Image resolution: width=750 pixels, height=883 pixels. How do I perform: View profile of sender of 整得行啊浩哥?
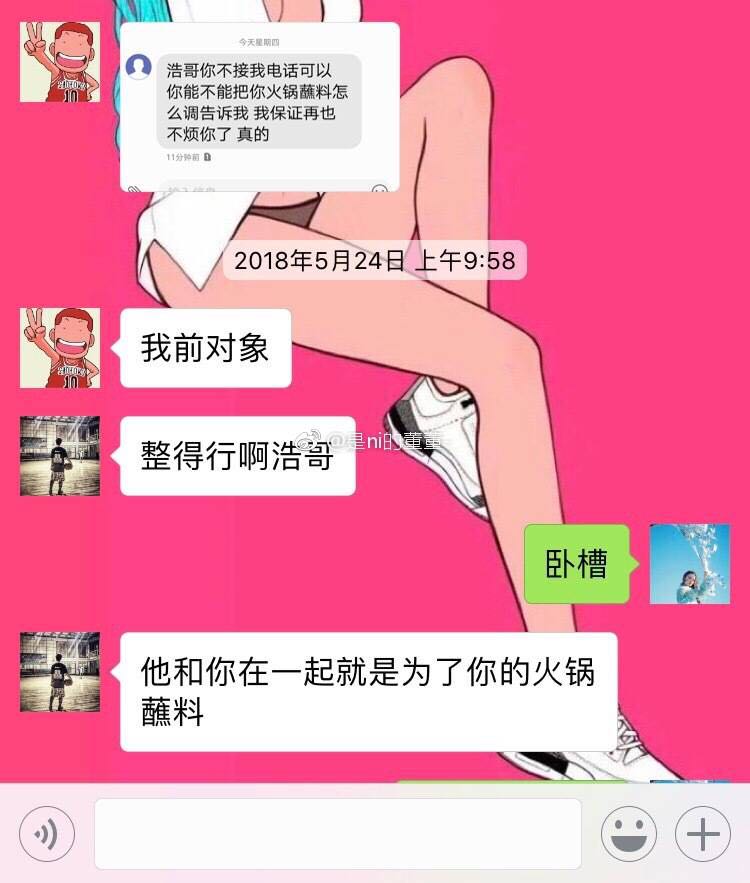coord(60,456)
